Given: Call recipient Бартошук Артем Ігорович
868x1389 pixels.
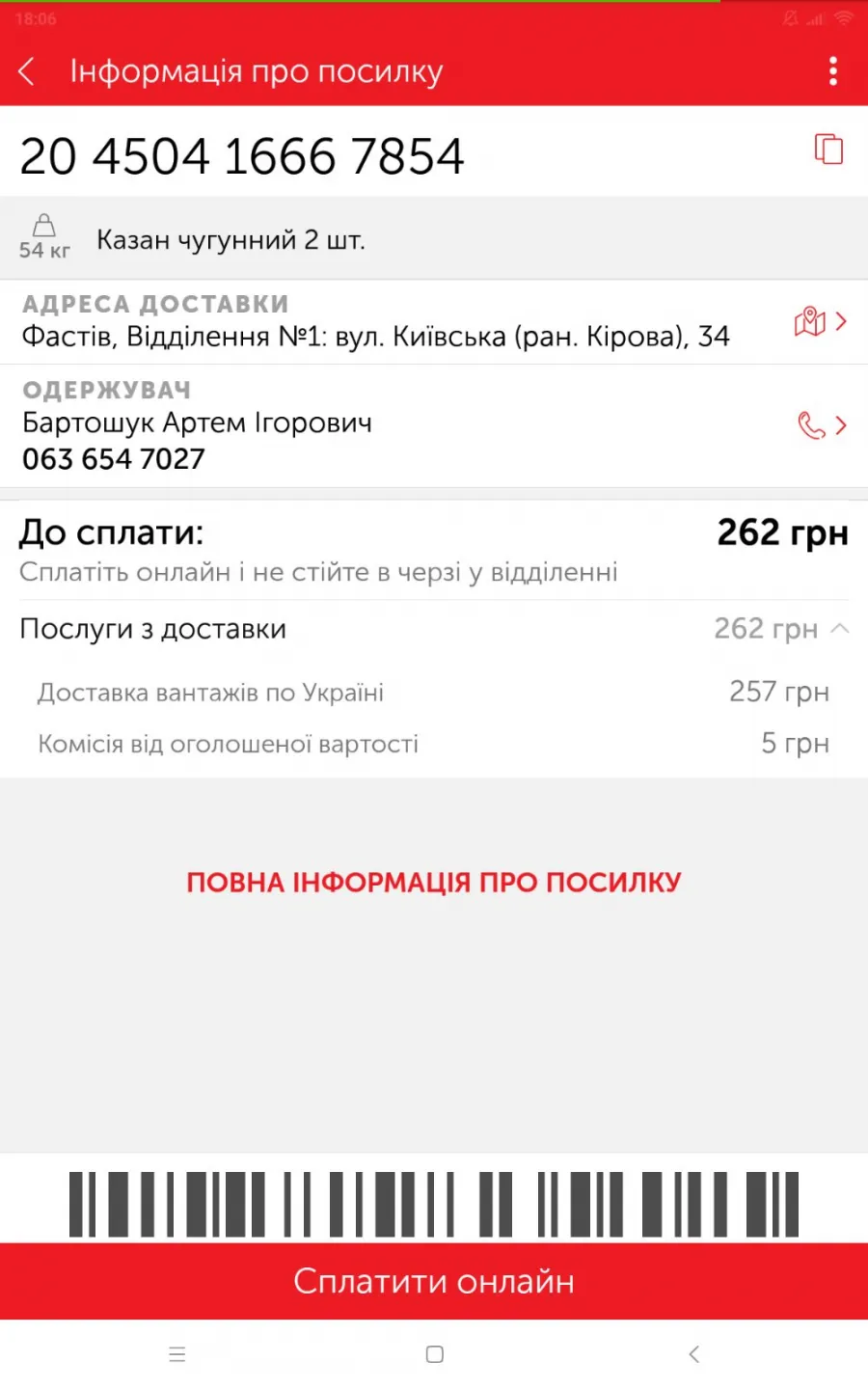Looking at the screenshot, I should click(x=822, y=425).
